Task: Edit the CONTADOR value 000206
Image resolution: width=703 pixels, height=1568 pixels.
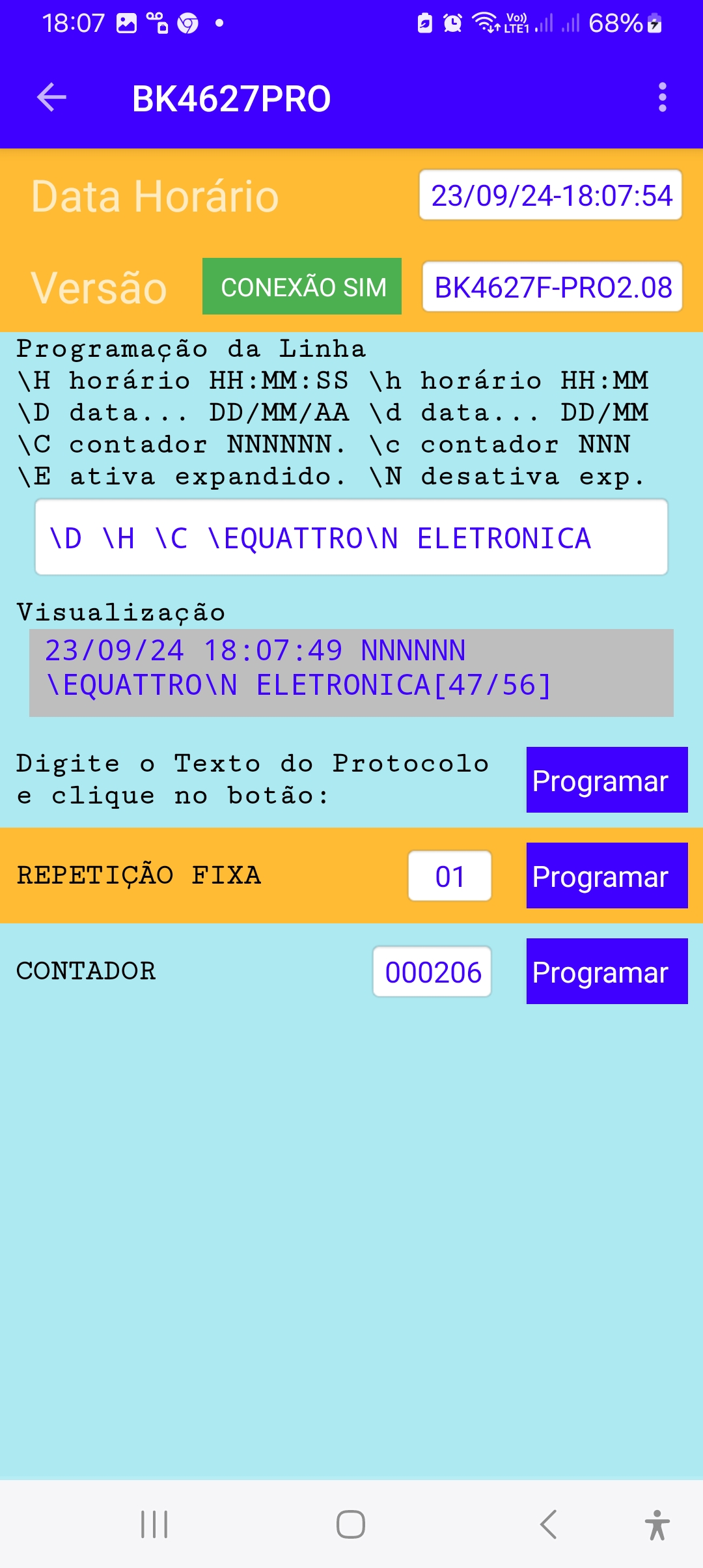Action: (432, 972)
